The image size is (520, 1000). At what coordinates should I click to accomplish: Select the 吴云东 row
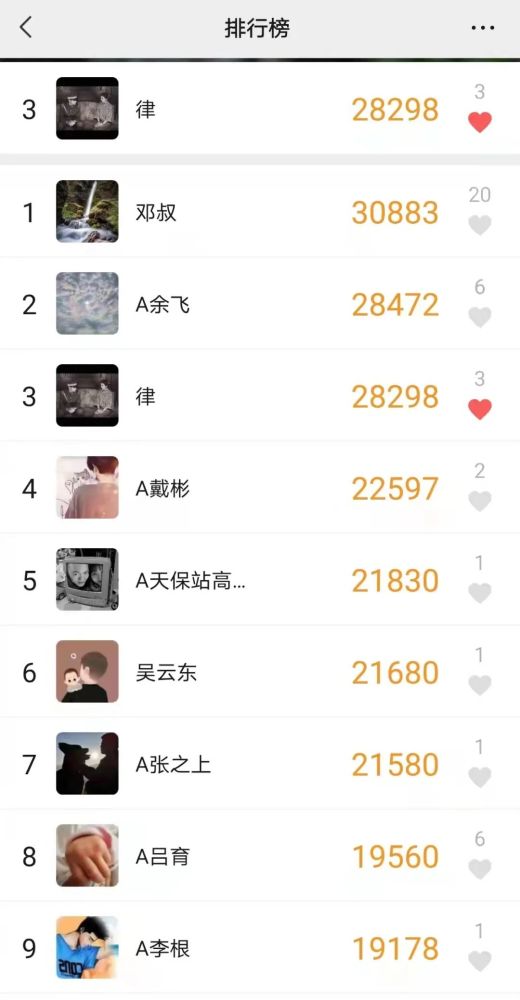(x=260, y=672)
